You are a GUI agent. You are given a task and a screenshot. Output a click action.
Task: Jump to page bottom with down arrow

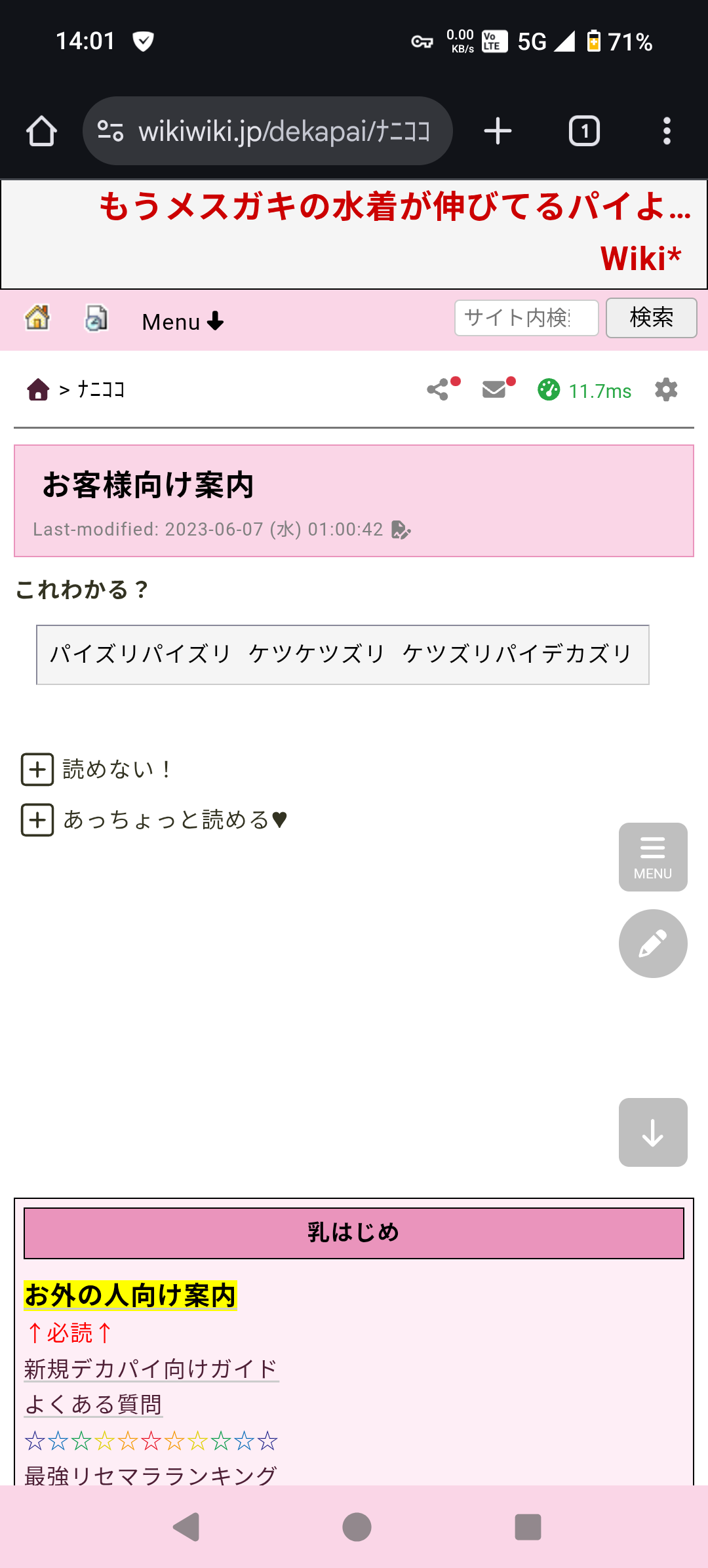pos(653,1132)
